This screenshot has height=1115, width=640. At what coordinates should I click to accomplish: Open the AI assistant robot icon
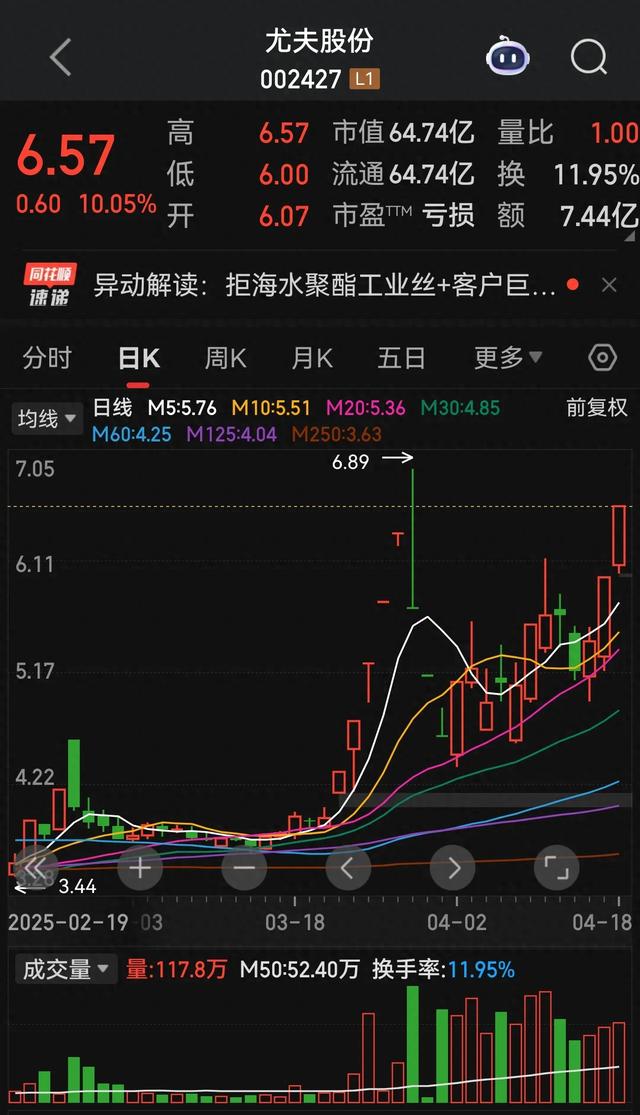pyautogui.click(x=508, y=57)
